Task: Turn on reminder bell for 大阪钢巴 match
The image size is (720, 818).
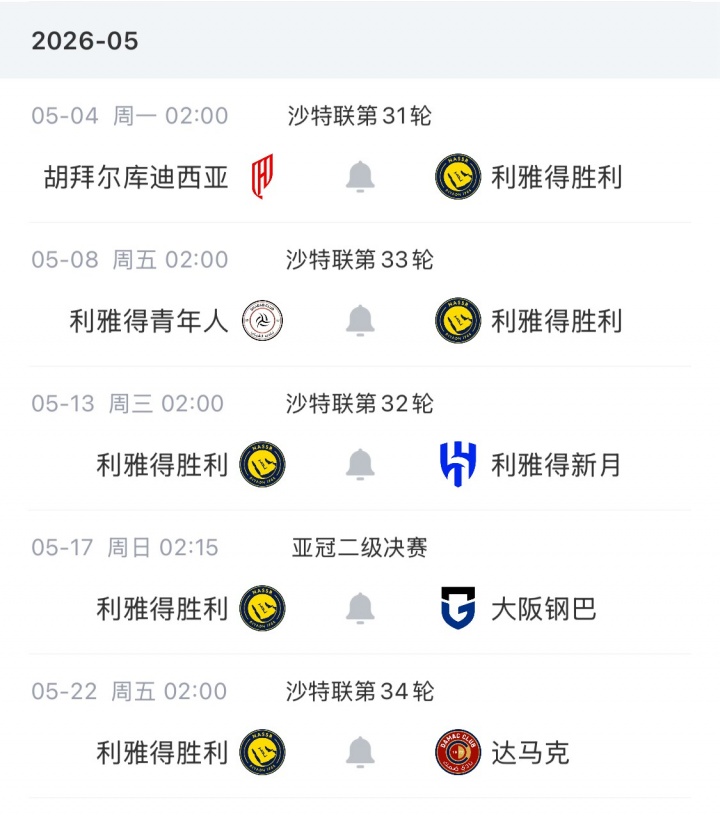Action: pos(360,609)
